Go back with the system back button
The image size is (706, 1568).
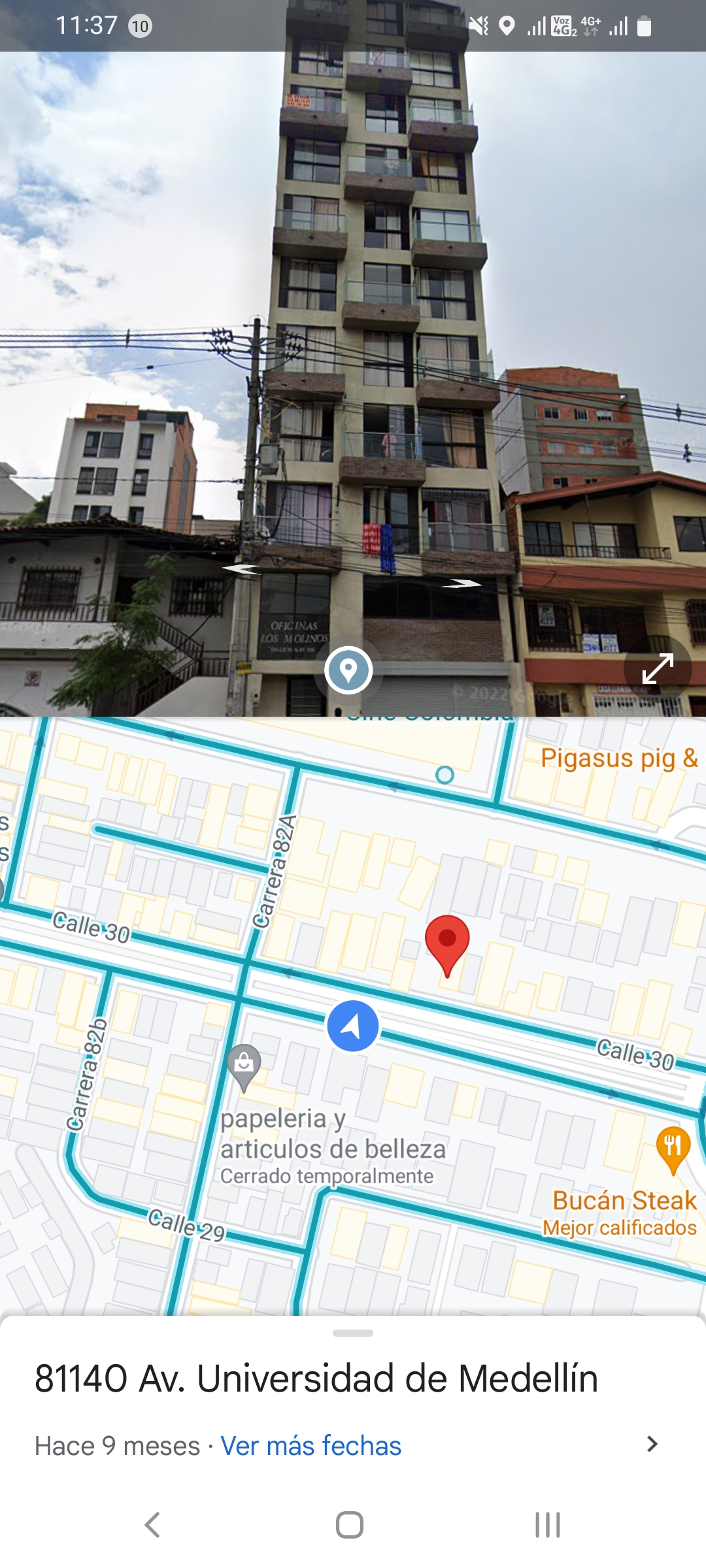[x=152, y=1525]
